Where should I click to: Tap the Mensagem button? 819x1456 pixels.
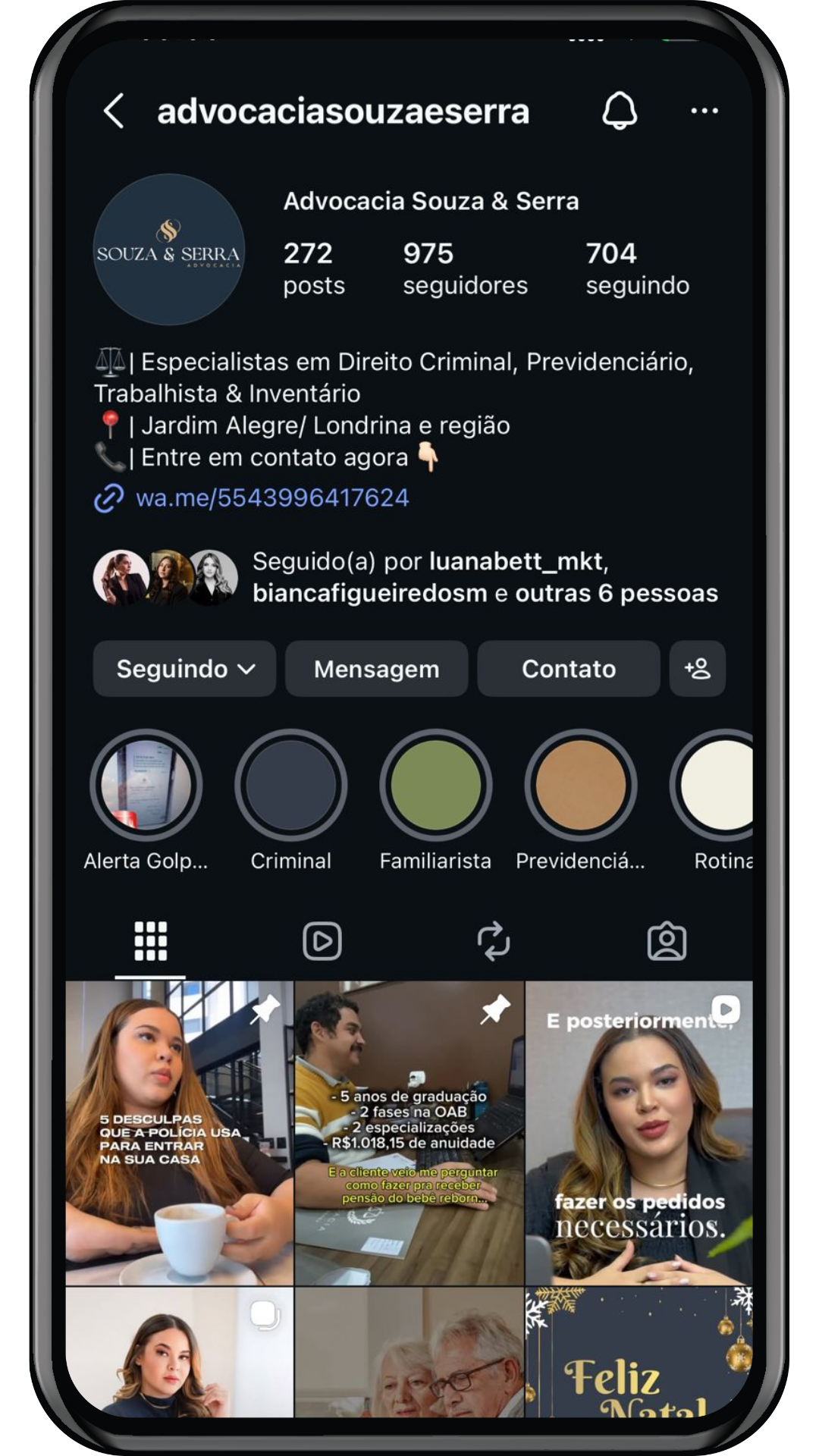pos(376,669)
